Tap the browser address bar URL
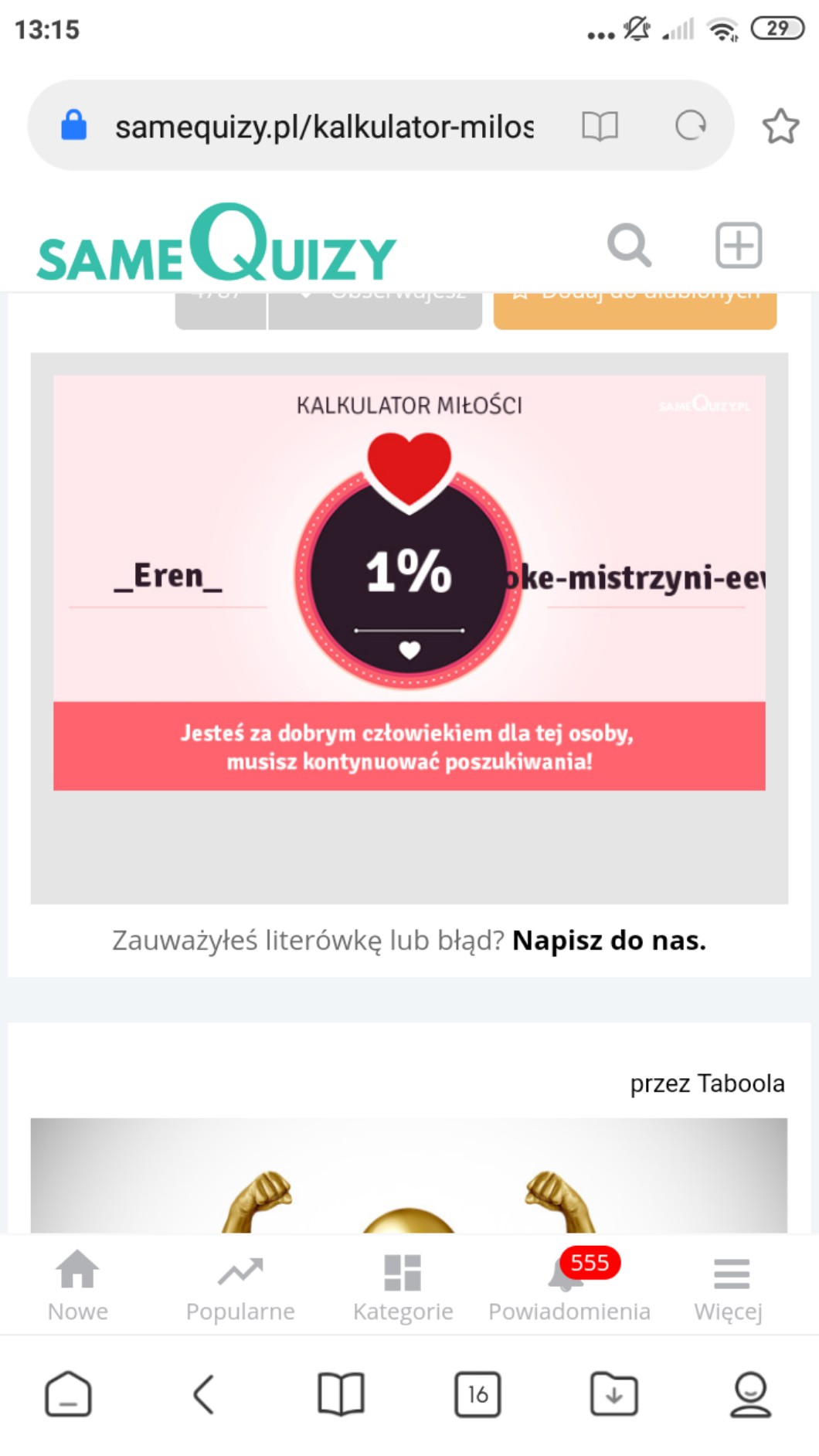The image size is (819, 1456). (325, 126)
